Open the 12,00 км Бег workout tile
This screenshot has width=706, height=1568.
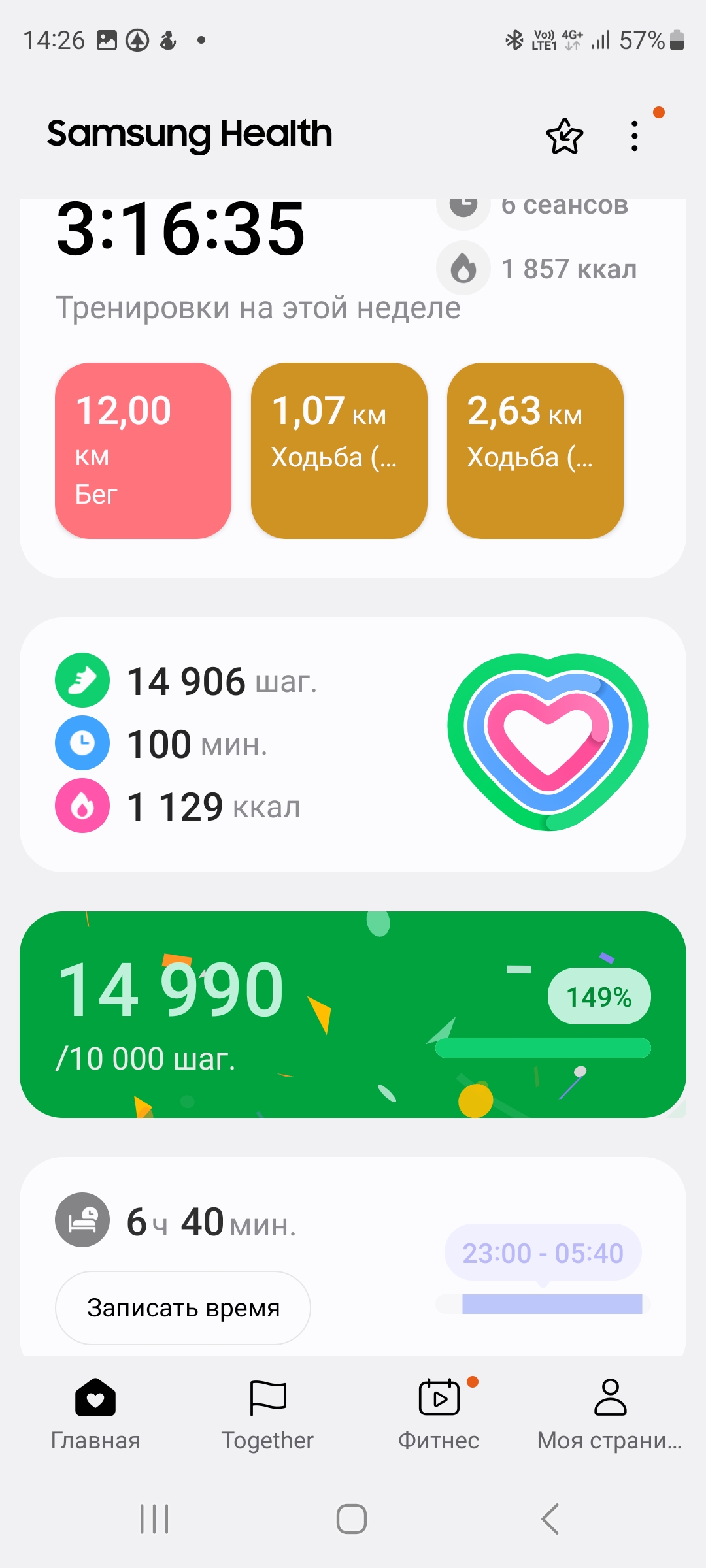(x=143, y=451)
